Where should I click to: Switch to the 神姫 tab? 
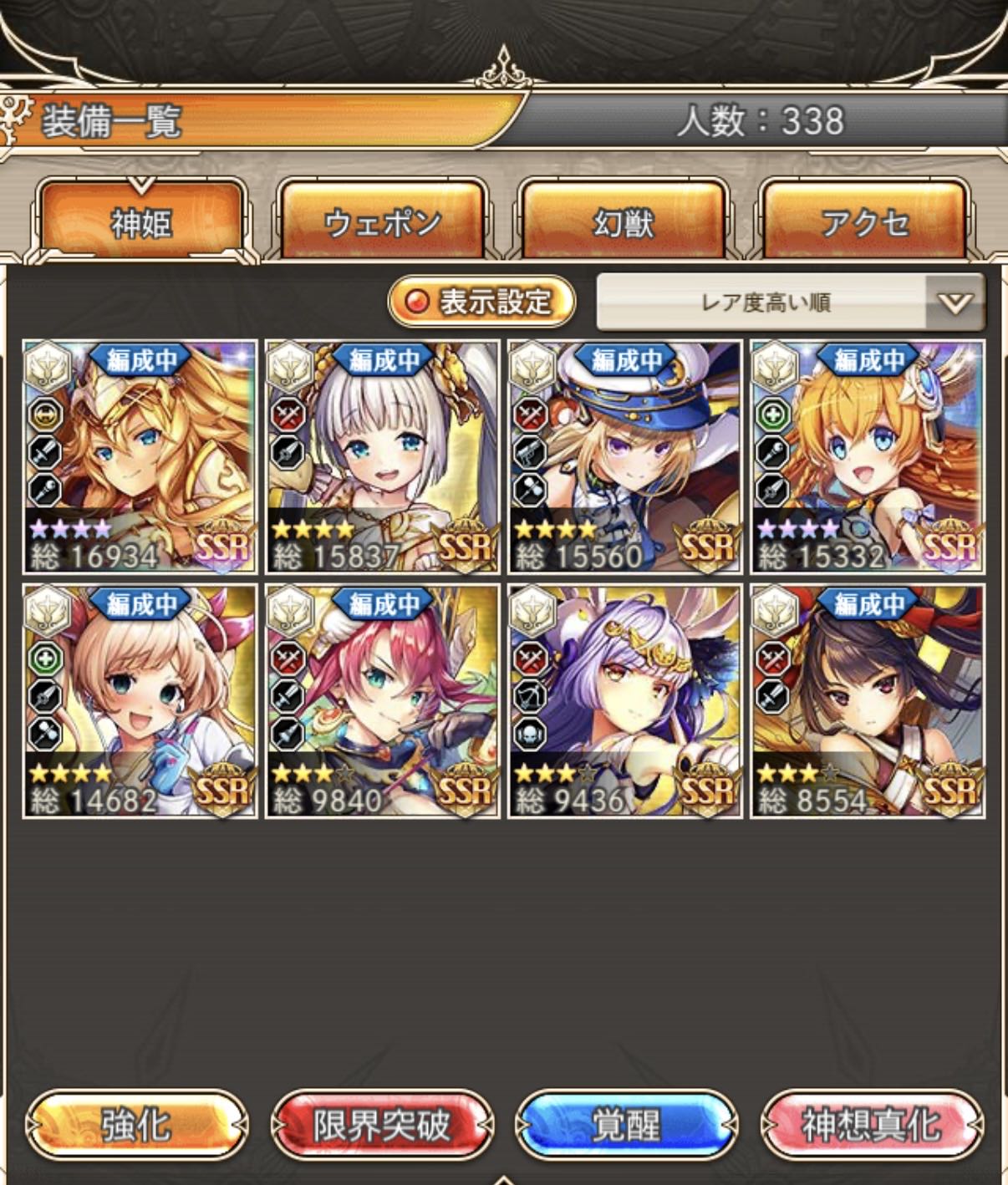(x=140, y=222)
